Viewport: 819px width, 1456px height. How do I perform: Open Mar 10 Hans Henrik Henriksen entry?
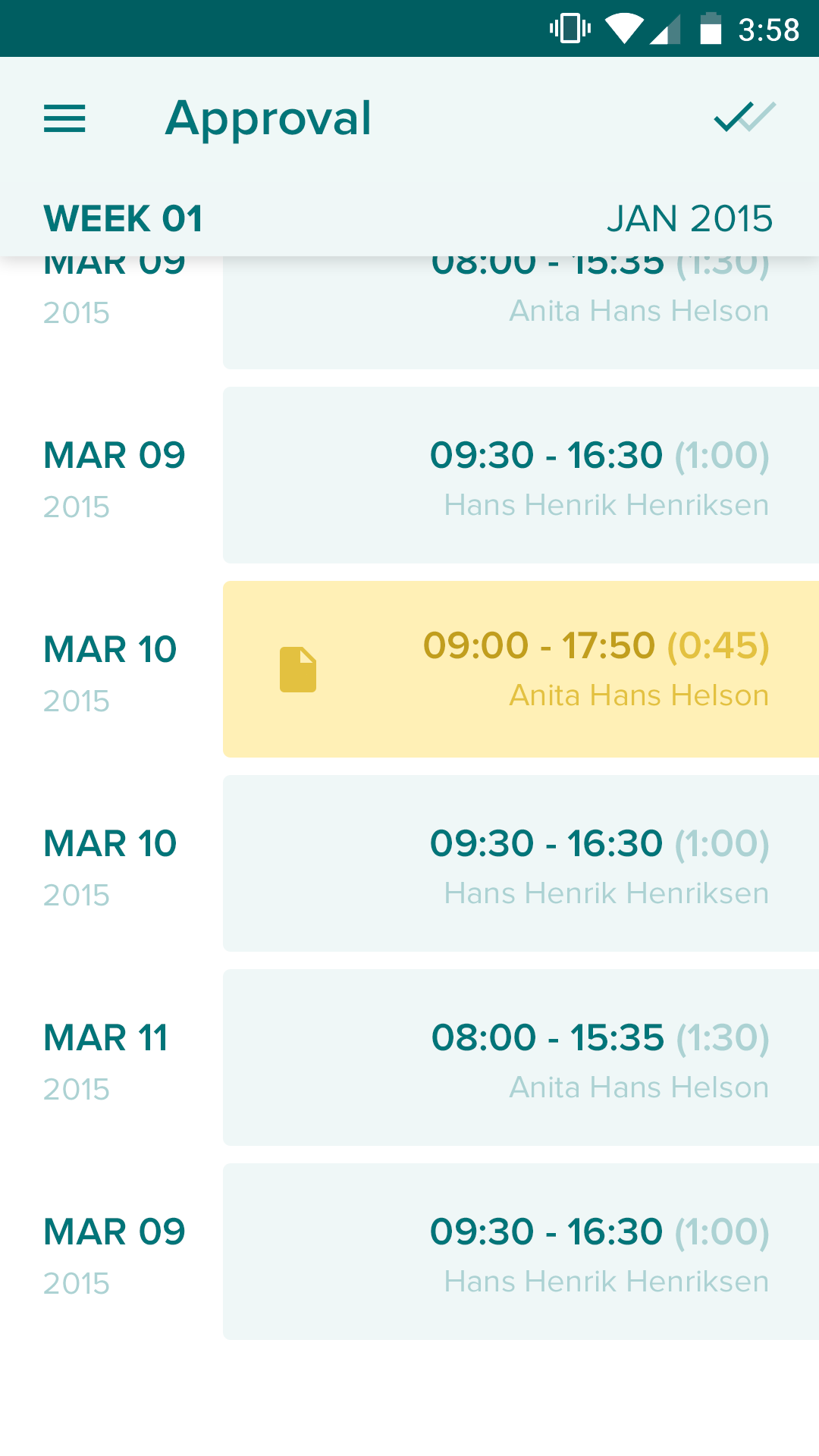click(521, 863)
